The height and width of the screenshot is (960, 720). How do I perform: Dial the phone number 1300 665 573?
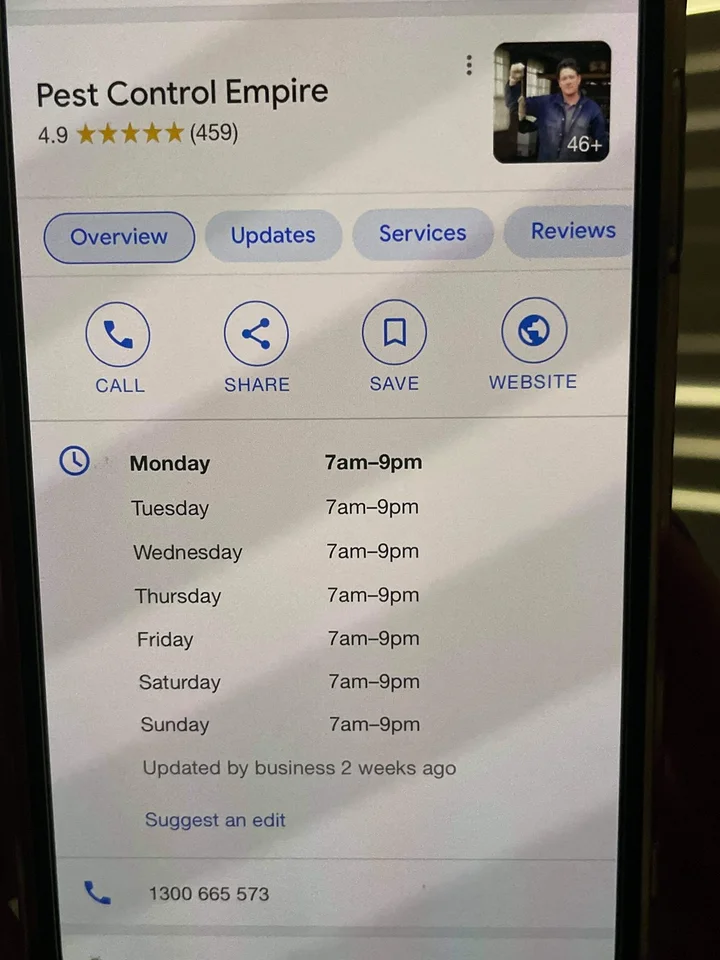coord(208,894)
